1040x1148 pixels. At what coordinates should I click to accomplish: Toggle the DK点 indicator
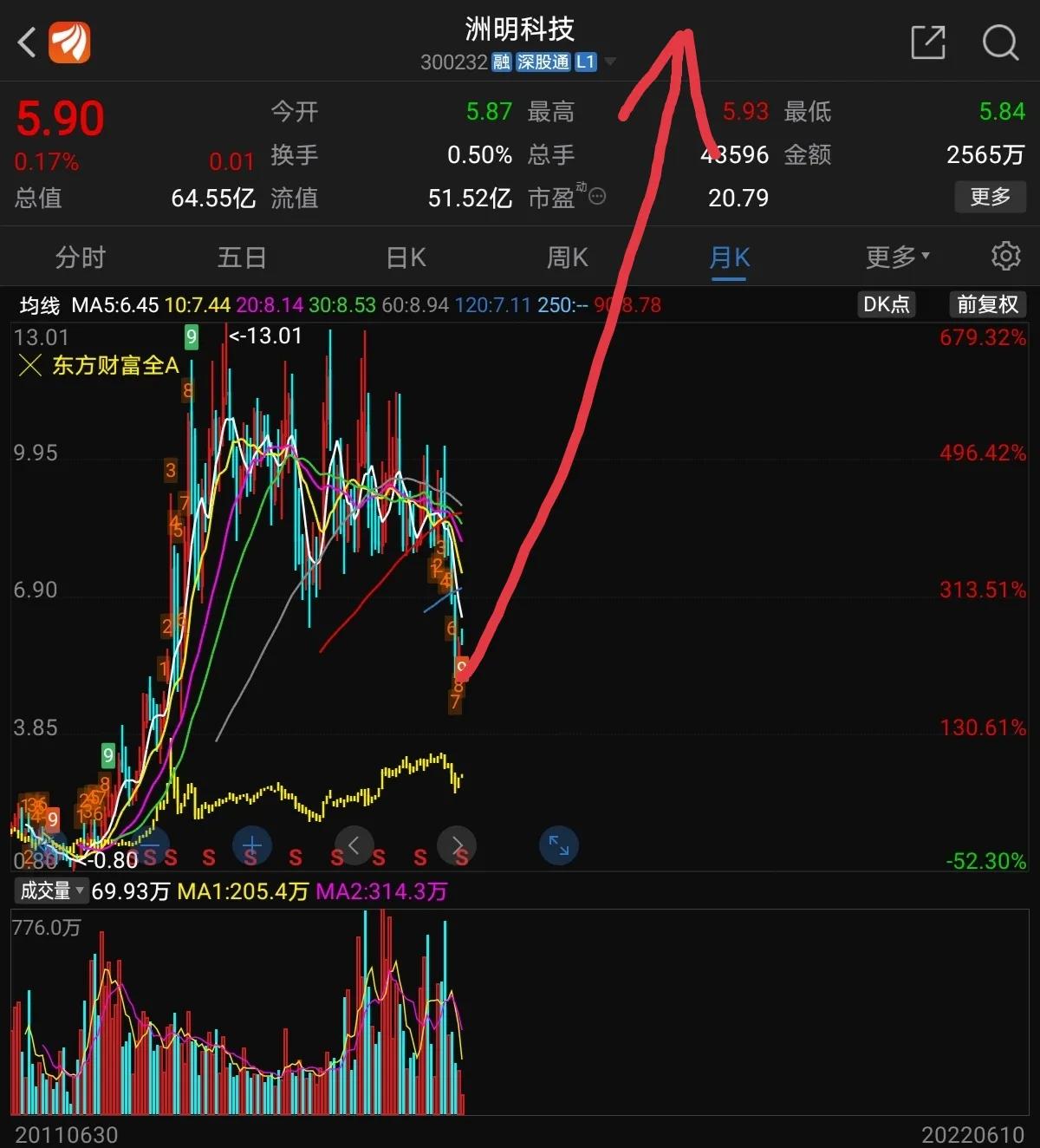pyautogui.click(x=885, y=304)
